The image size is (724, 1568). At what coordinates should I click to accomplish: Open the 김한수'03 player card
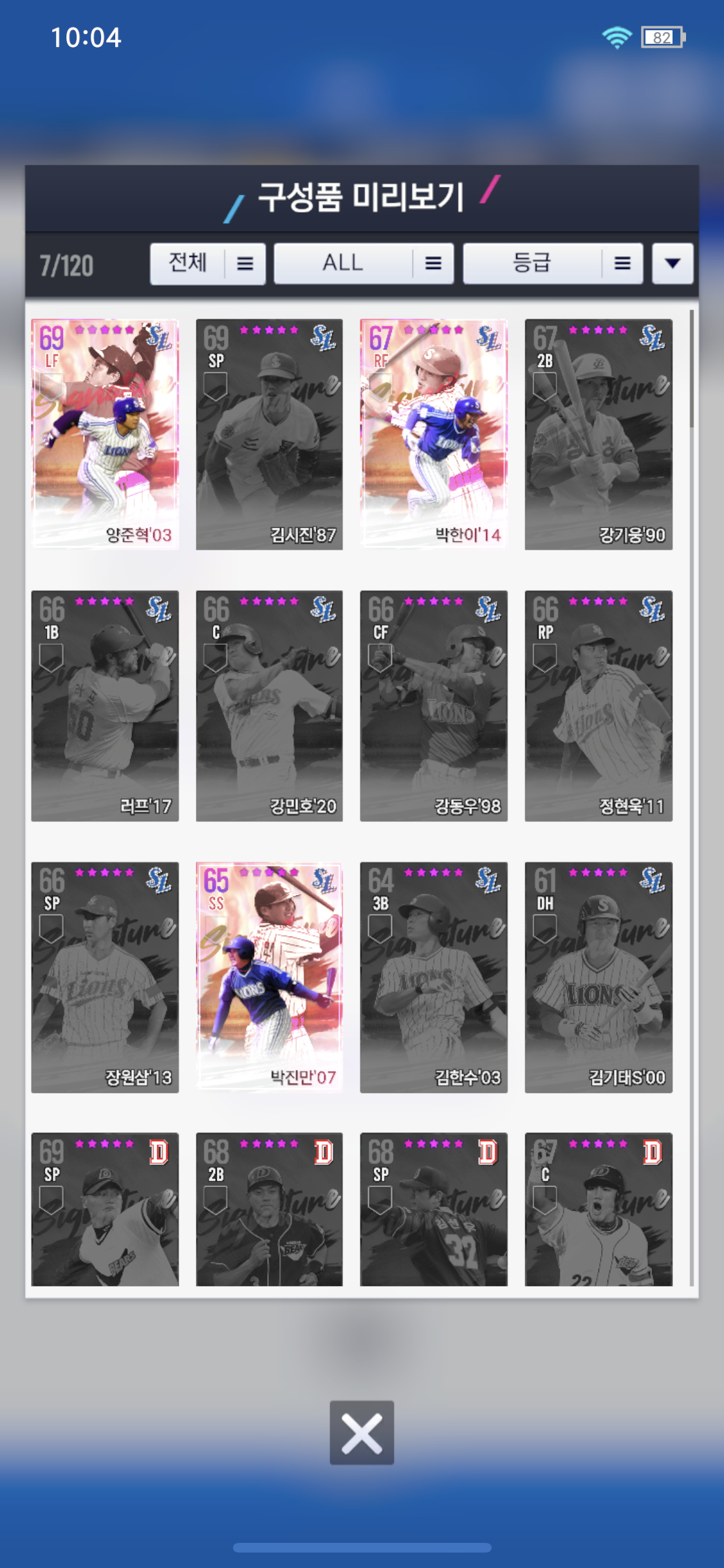[434, 977]
